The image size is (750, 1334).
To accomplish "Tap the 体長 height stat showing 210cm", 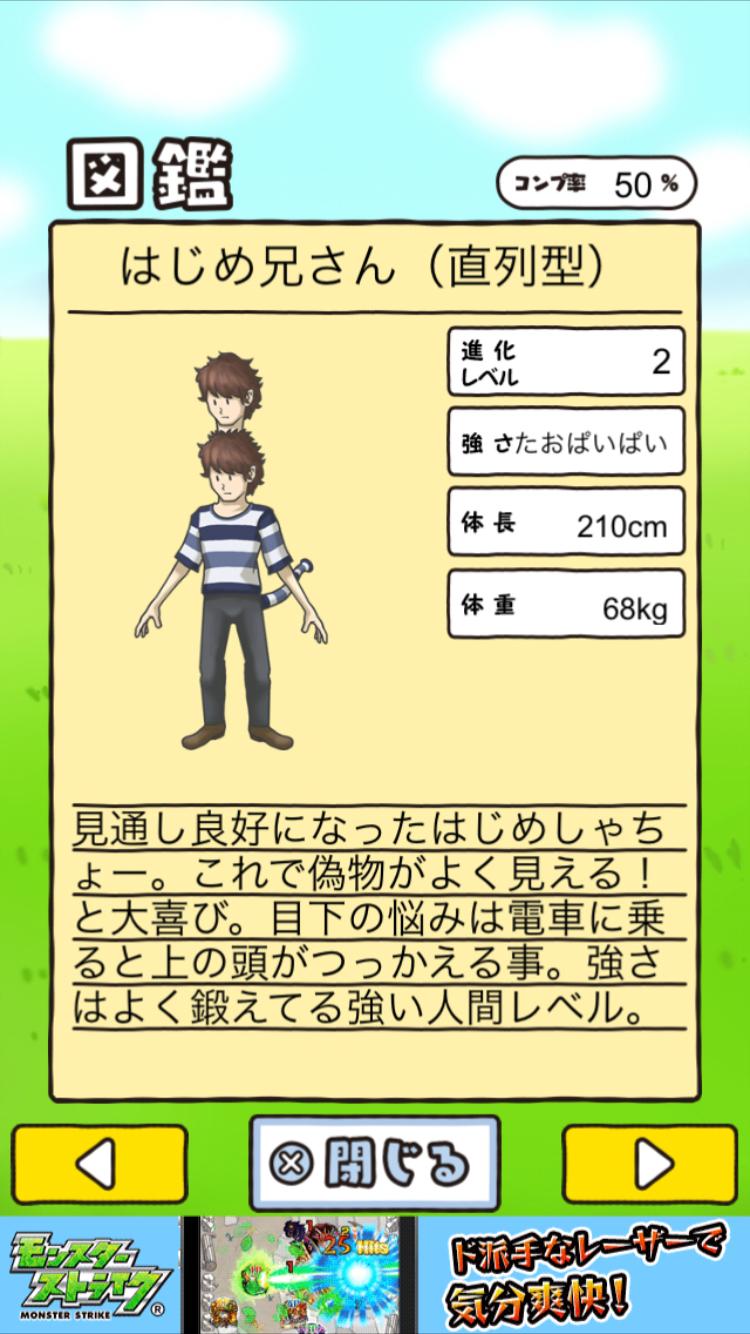I will pos(566,524).
